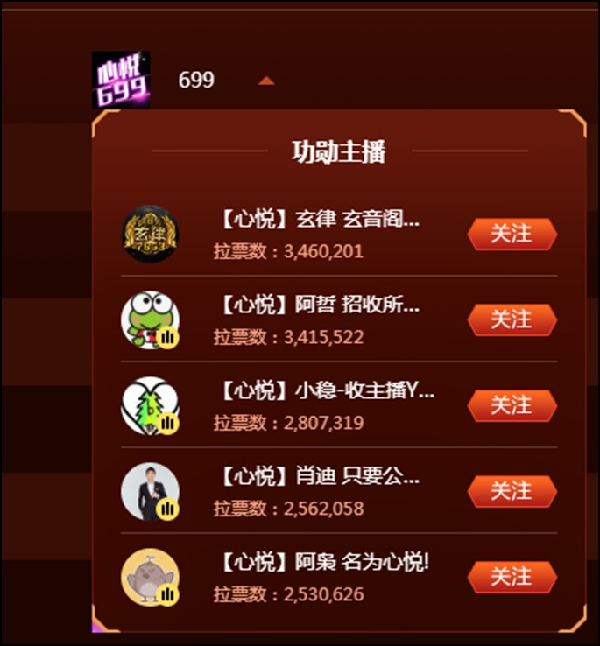
Task: Follow 【心悦】肖迪 只要公 anchor
Action: [x=511, y=491]
